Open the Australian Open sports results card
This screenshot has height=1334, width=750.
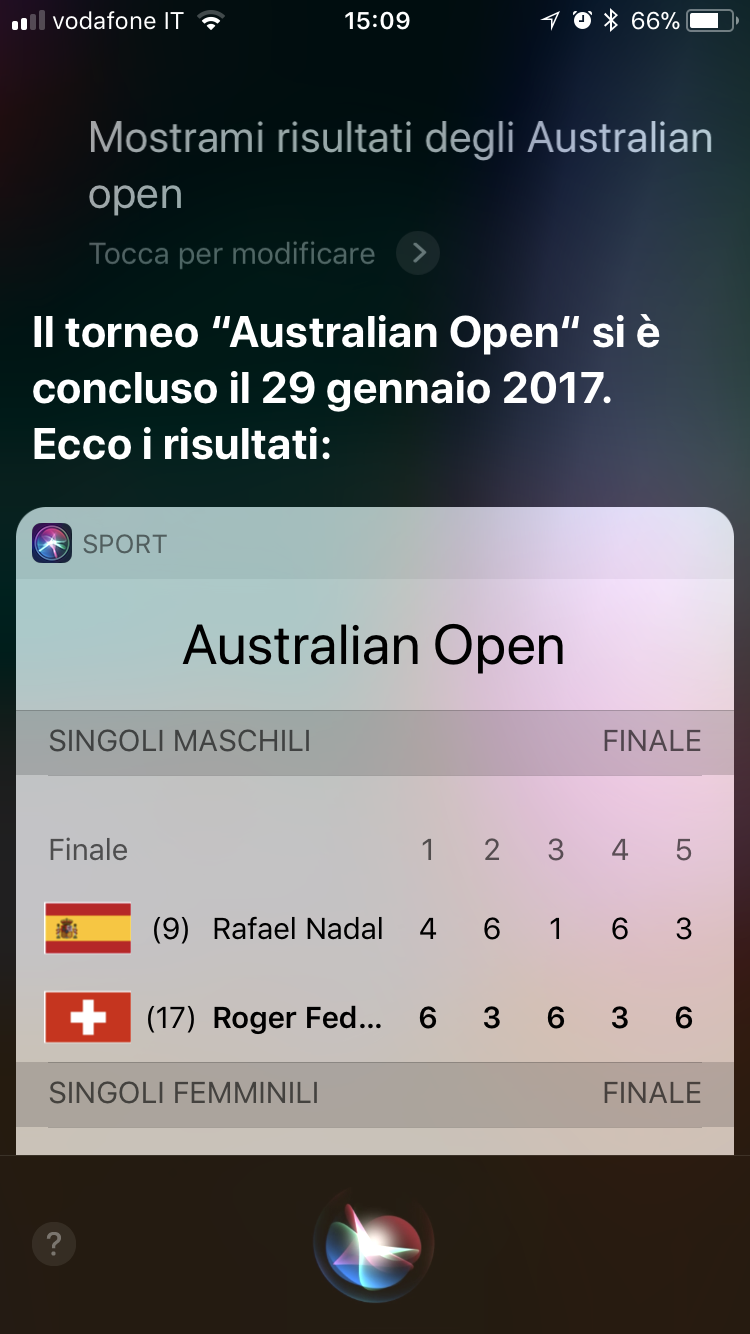click(x=374, y=645)
